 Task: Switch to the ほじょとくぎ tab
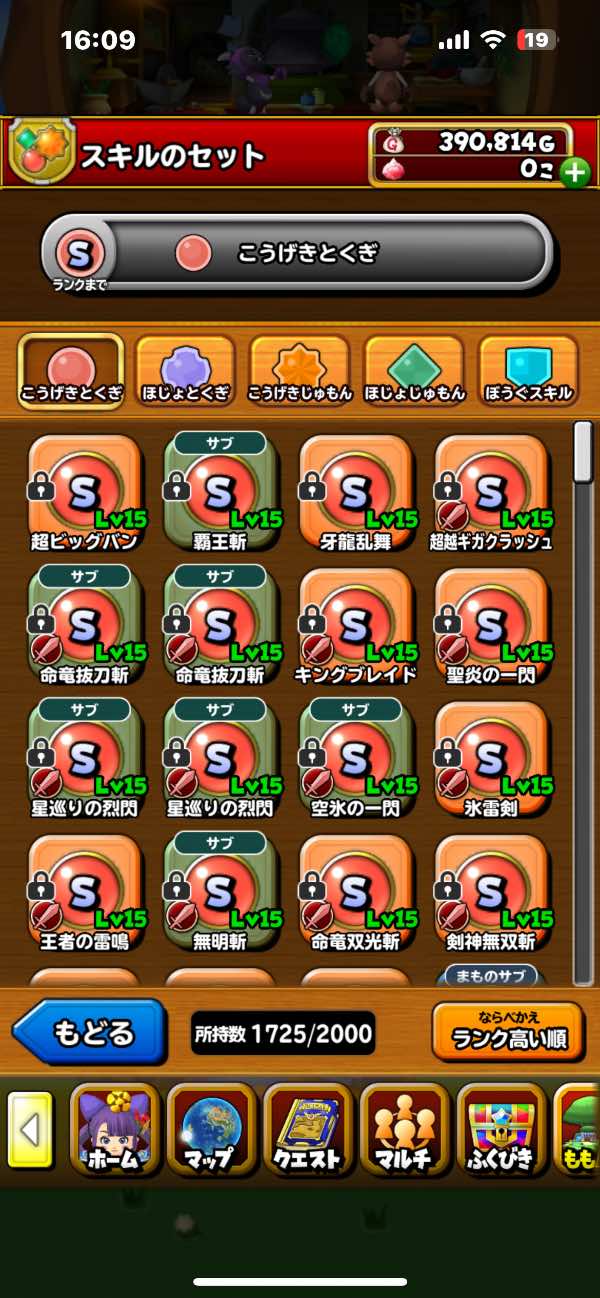185,369
